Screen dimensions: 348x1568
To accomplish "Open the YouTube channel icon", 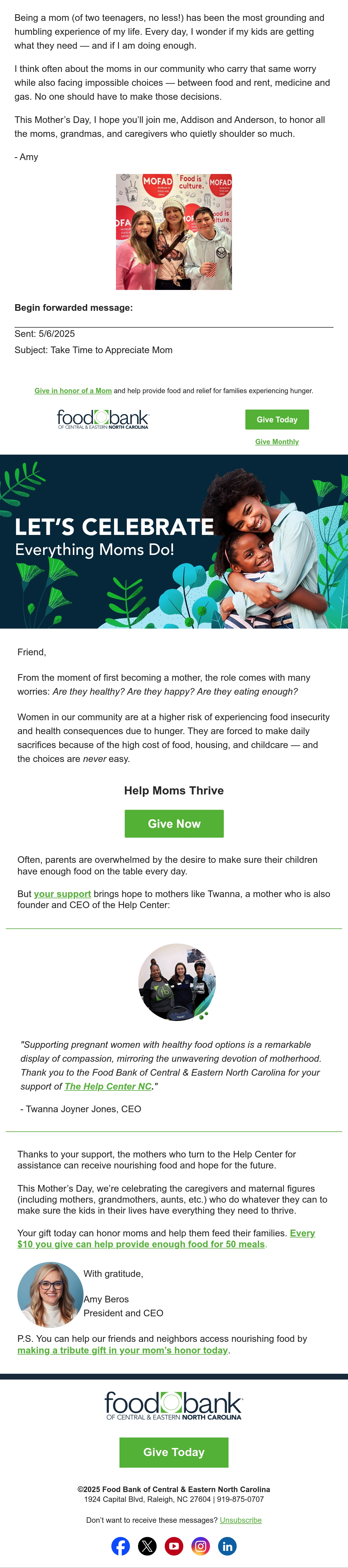I will (x=174, y=1546).
